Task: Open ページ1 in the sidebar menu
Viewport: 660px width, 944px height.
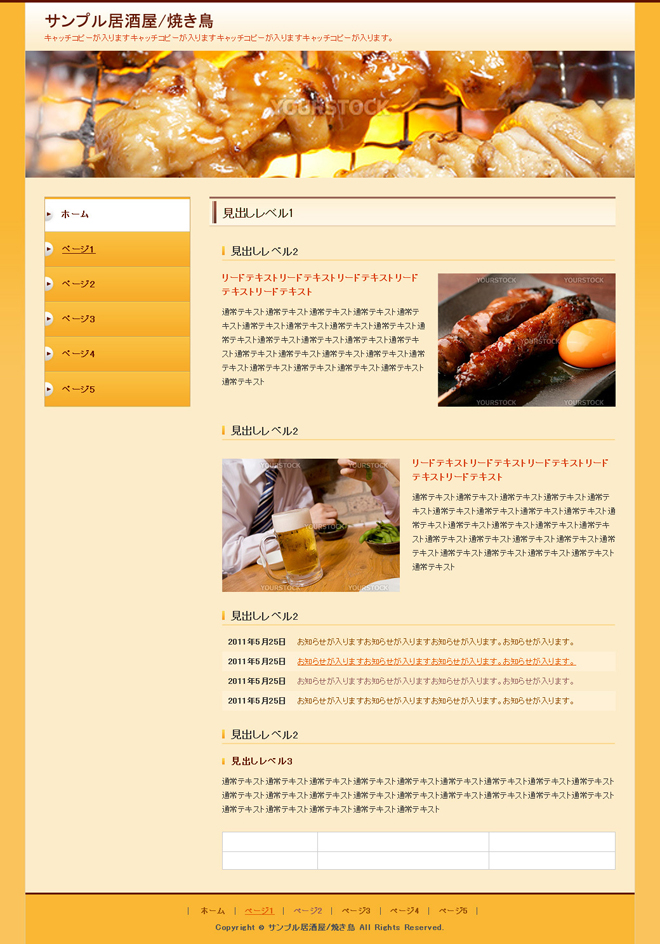Action: (117, 249)
